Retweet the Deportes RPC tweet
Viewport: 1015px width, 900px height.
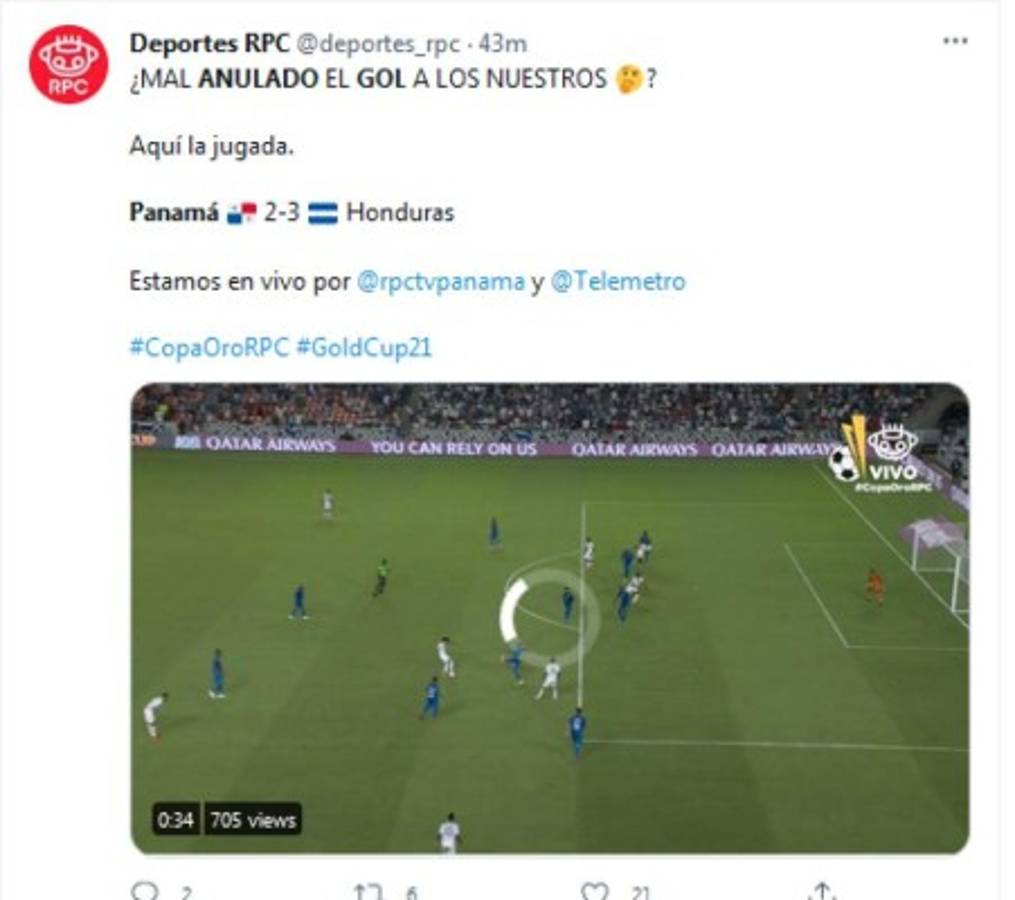pyautogui.click(x=368, y=890)
